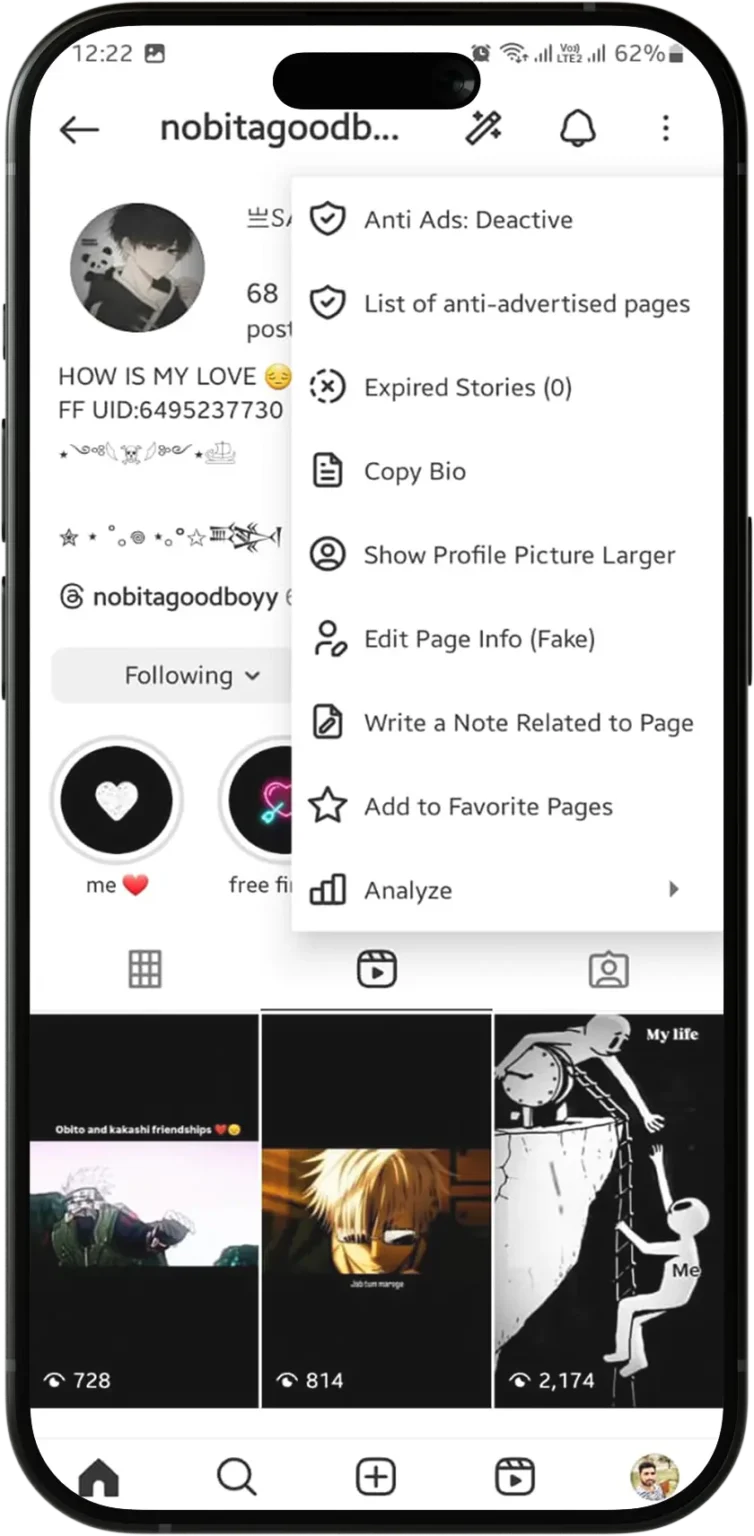Choose Copy Bio from the menu
This screenshot has width=754, height=1536.
click(414, 472)
